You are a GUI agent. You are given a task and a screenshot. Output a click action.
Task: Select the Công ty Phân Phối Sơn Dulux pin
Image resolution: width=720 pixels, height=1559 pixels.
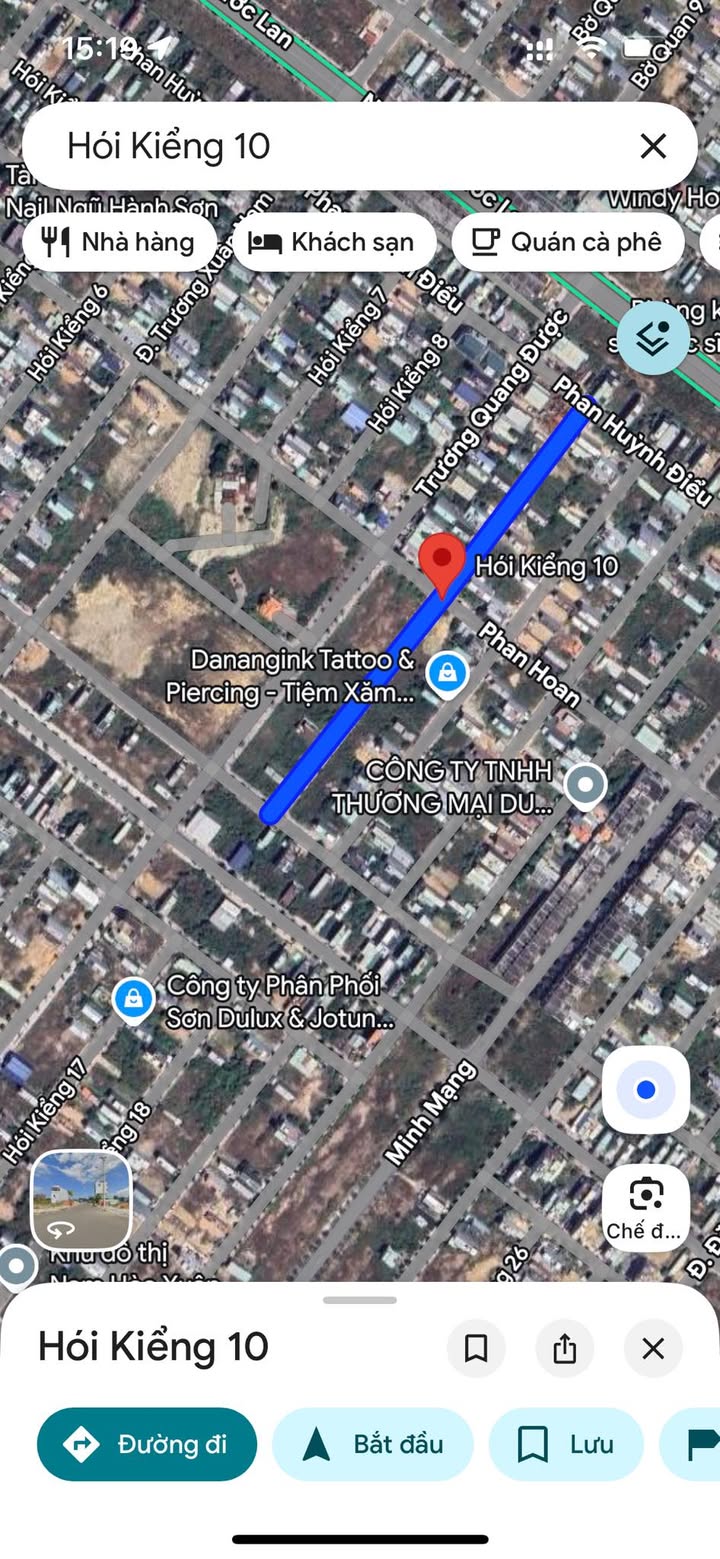[133, 998]
